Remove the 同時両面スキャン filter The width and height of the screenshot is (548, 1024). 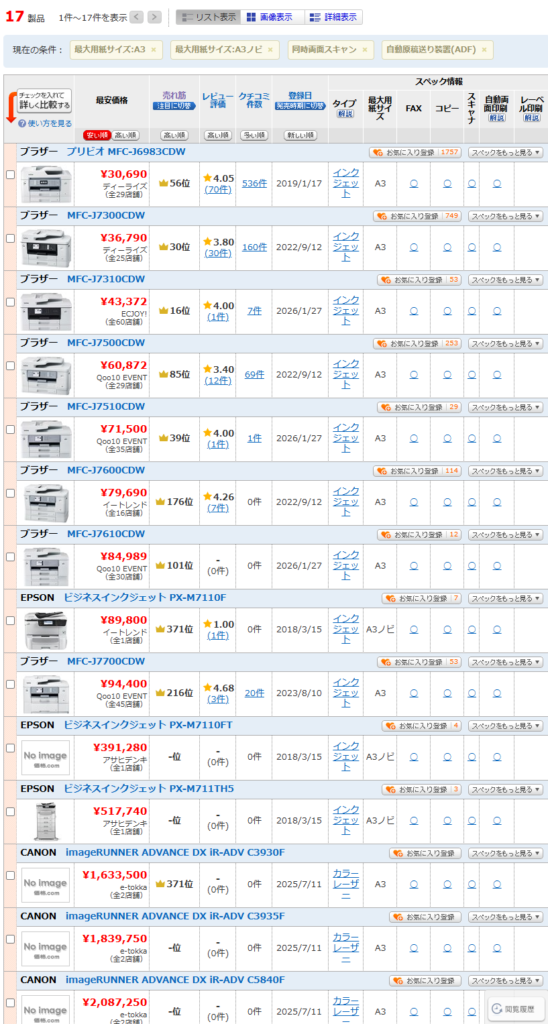pos(364,50)
